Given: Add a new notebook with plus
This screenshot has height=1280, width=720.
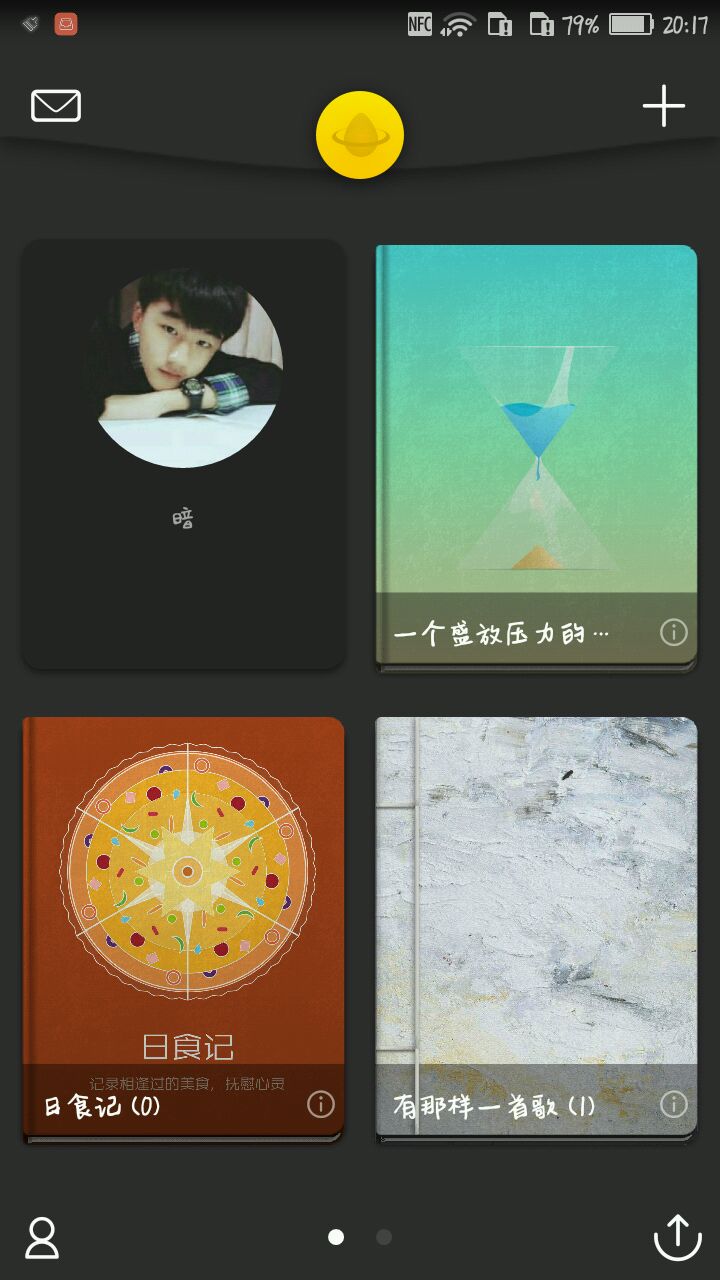Looking at the screenshot, I should coord(664,106).
